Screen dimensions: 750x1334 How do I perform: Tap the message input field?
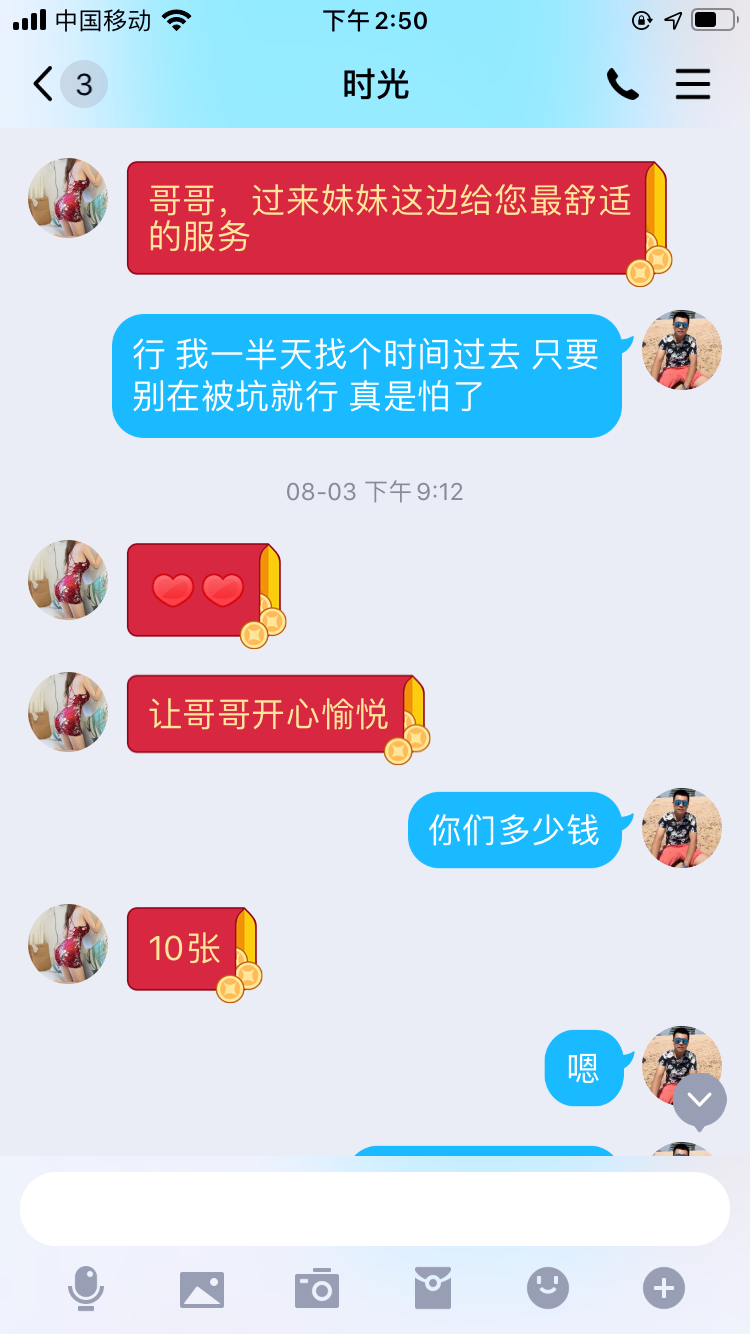(375, 1208)
